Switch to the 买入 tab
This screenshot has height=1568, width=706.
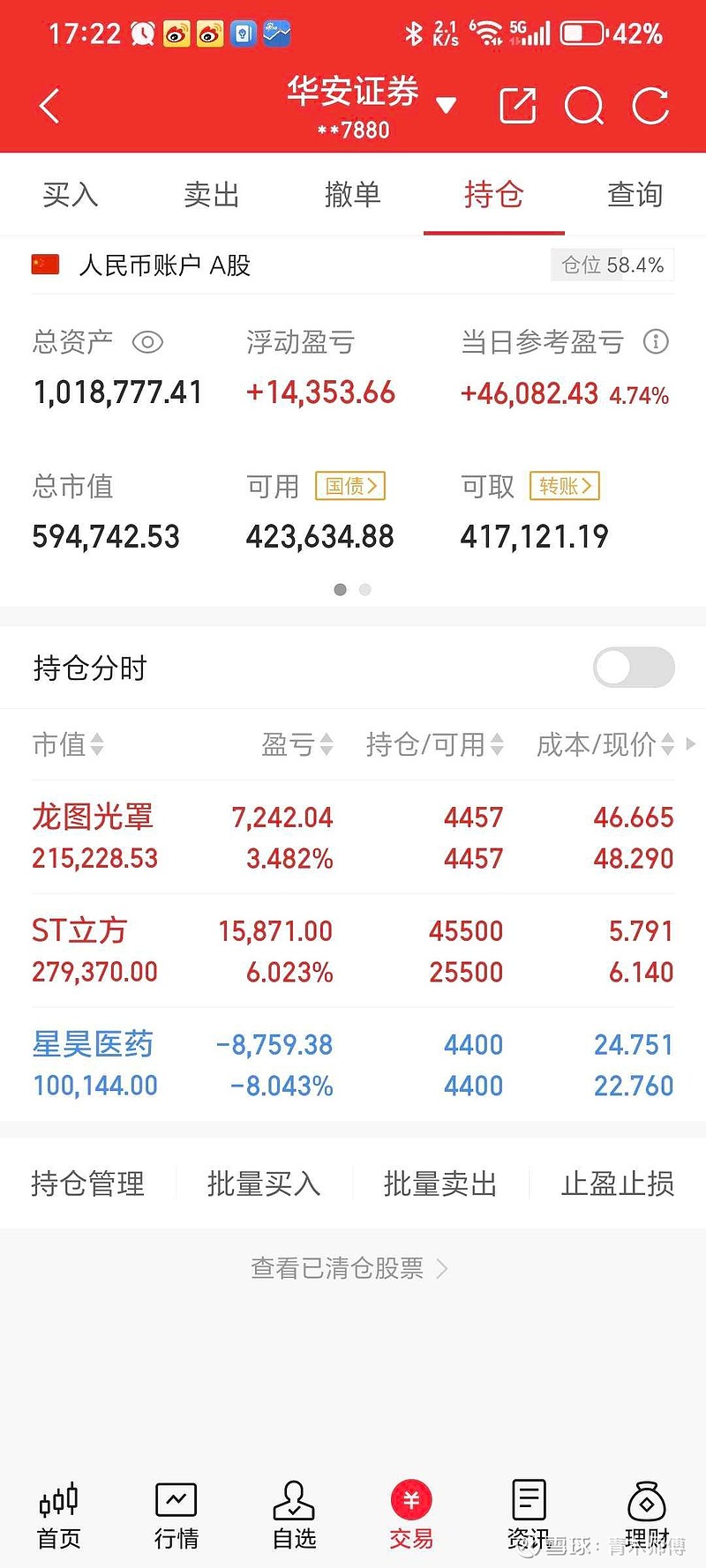71,194
